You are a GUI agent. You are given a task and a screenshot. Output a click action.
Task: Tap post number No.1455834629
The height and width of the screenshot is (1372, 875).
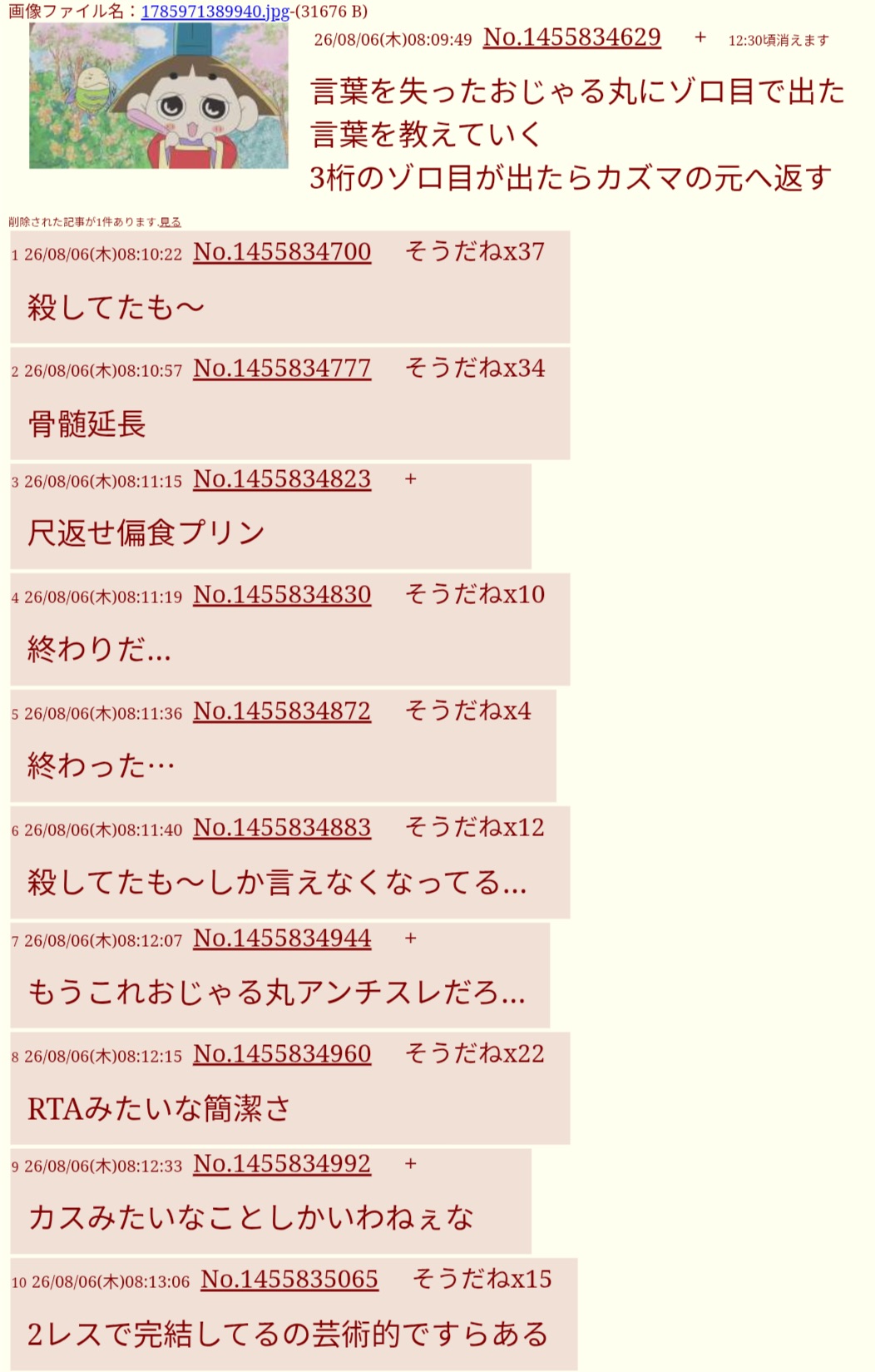pos(572,37)
